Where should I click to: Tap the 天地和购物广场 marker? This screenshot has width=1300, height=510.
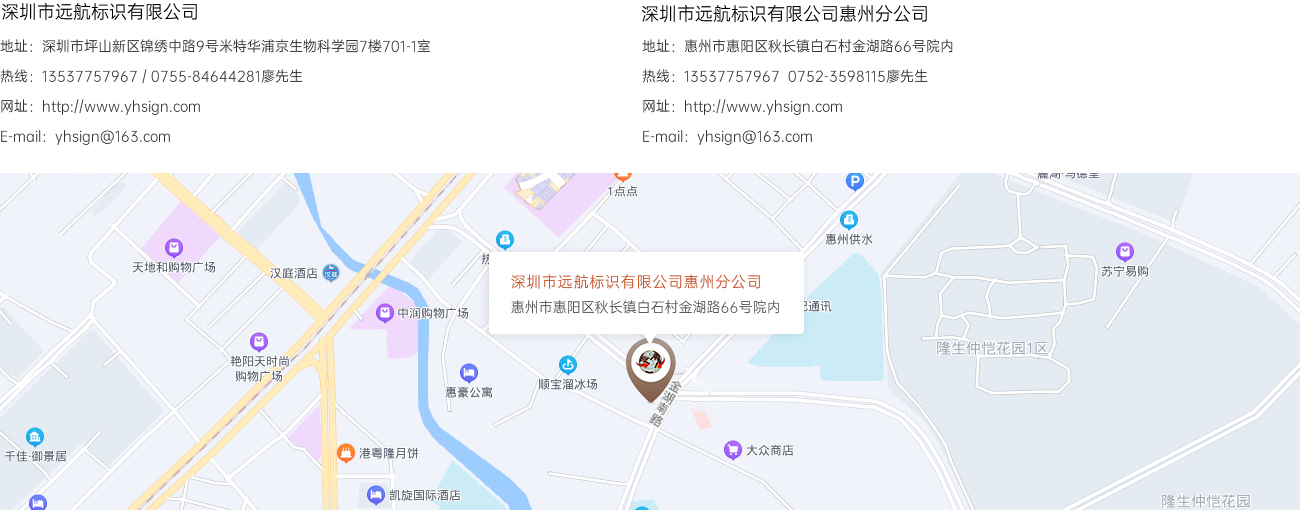174,248
